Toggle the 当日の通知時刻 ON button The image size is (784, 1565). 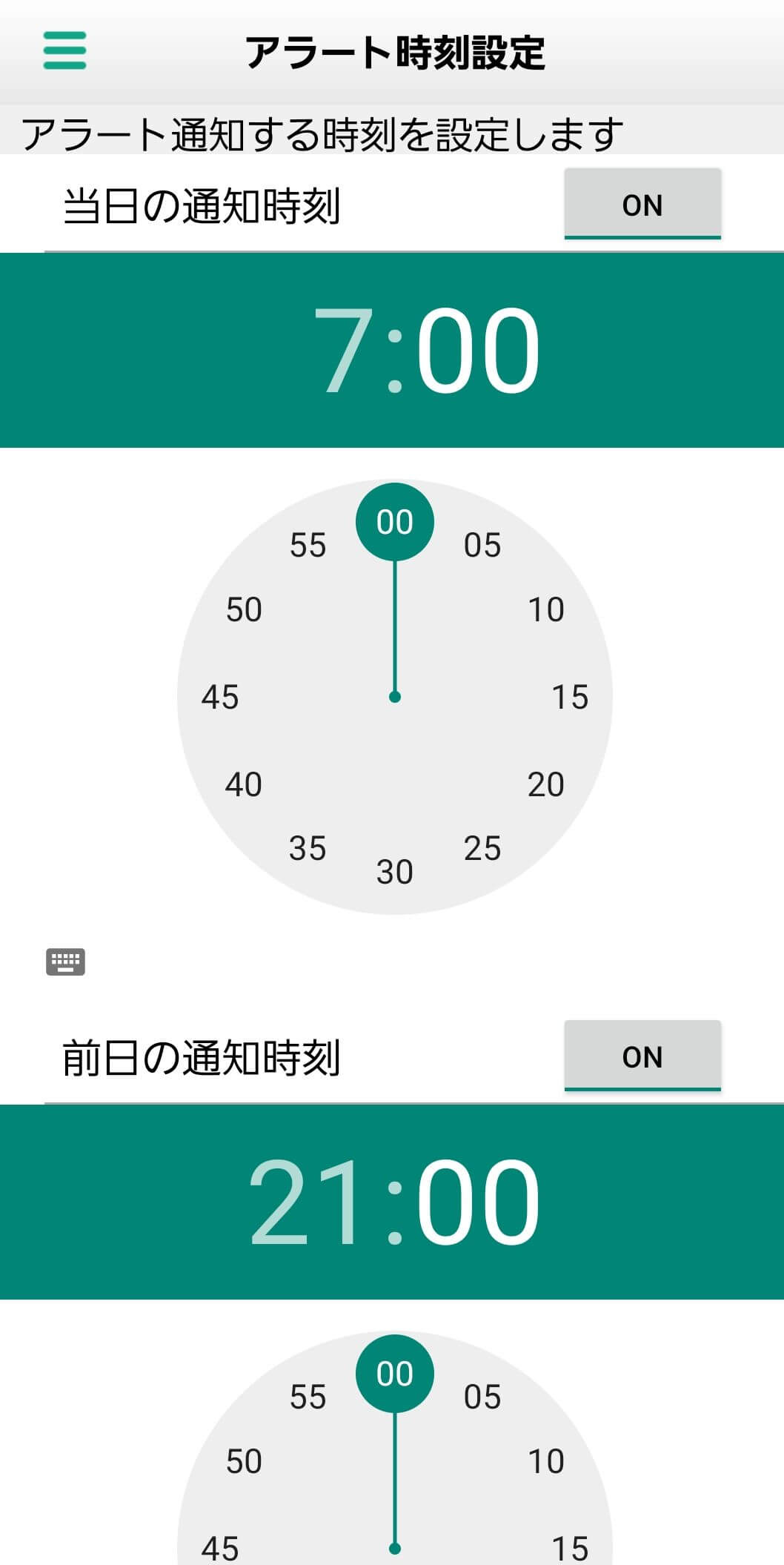point(642,205)
